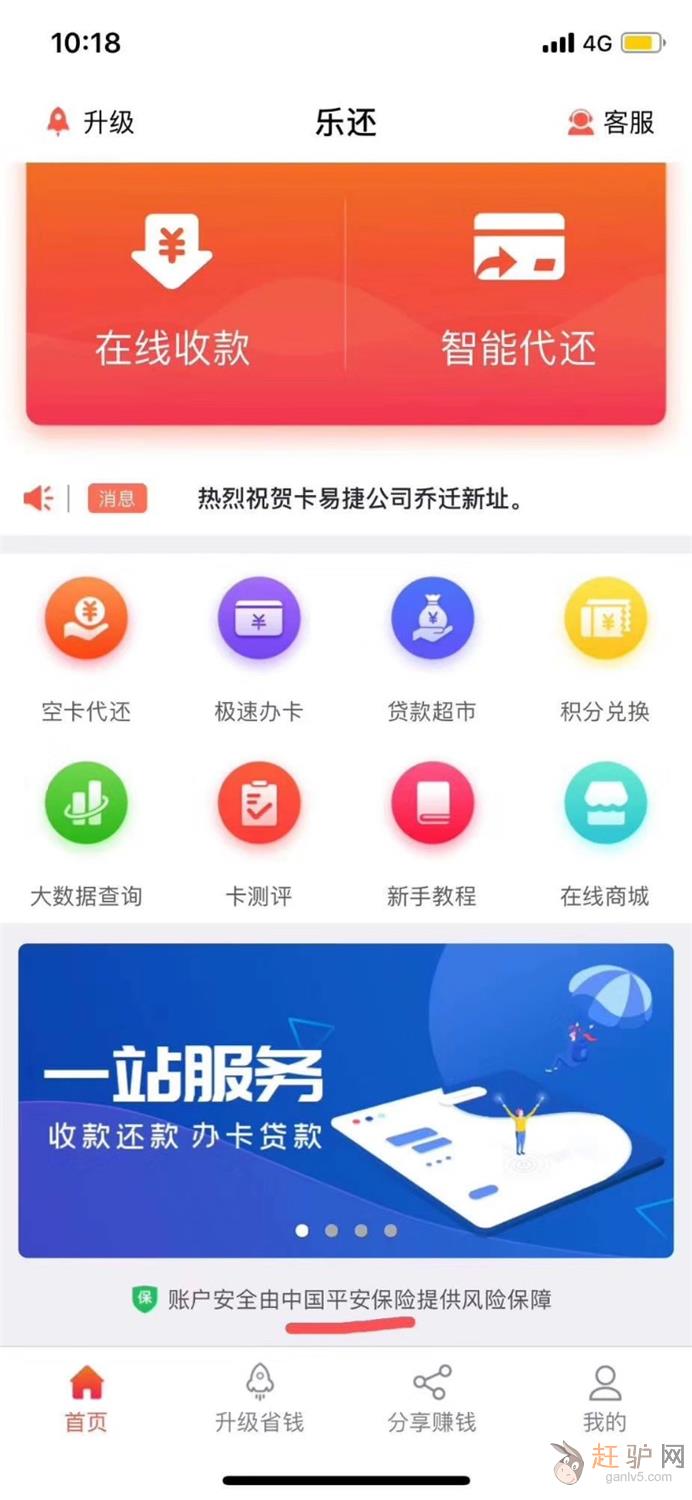692x1500 pixels.
Task: Contact 客服 customer service
Action: 611,123
